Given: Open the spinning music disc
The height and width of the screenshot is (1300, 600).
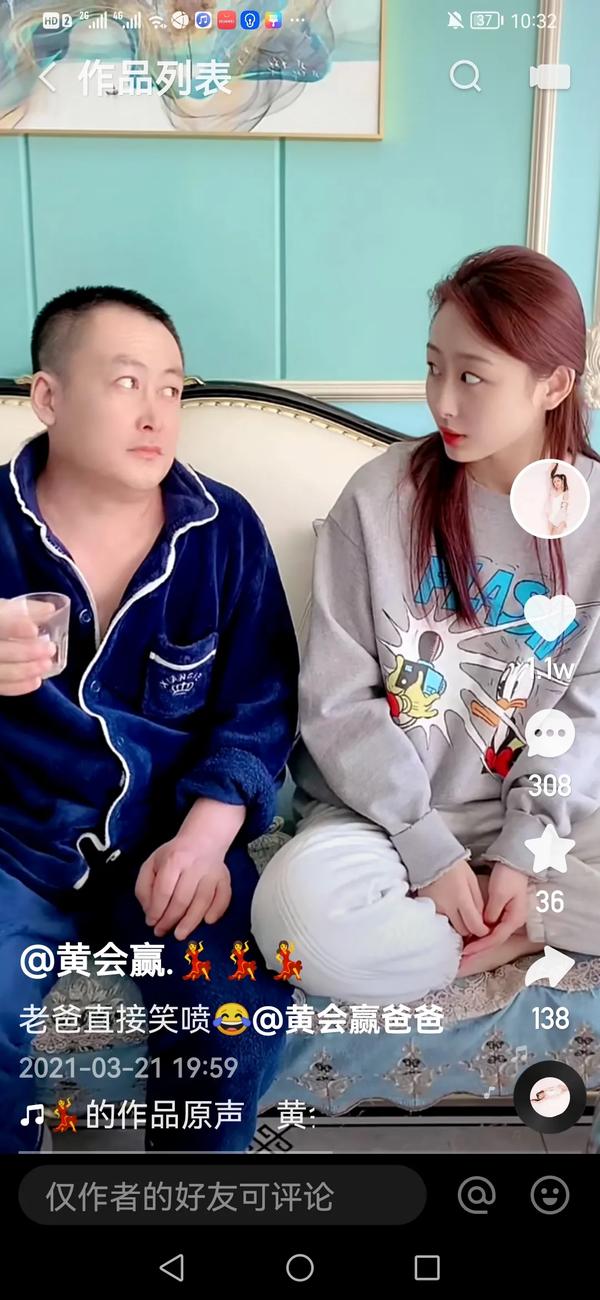Looking at the screenshot, I should [550, 1097].
